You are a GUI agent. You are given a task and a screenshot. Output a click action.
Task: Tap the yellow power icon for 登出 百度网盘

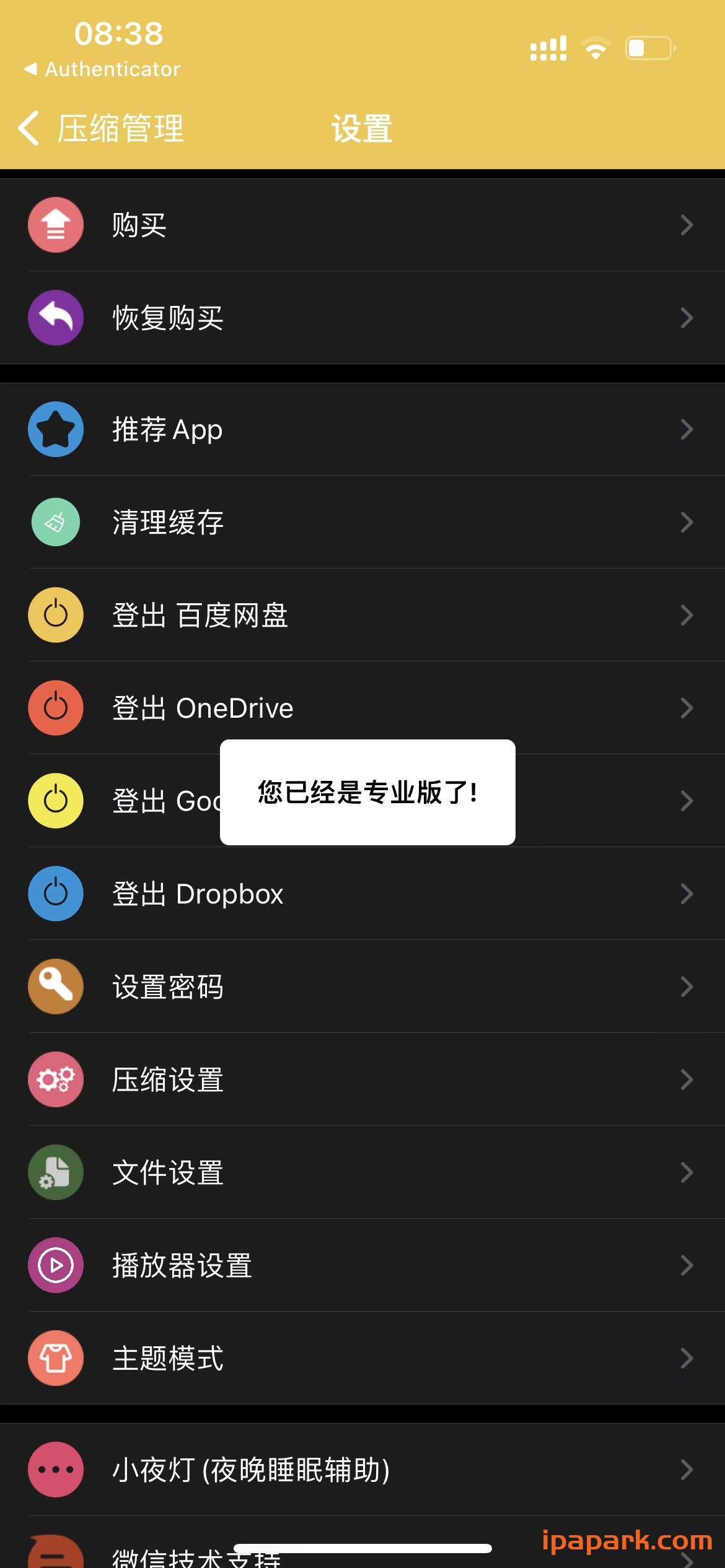coord(55,615)
